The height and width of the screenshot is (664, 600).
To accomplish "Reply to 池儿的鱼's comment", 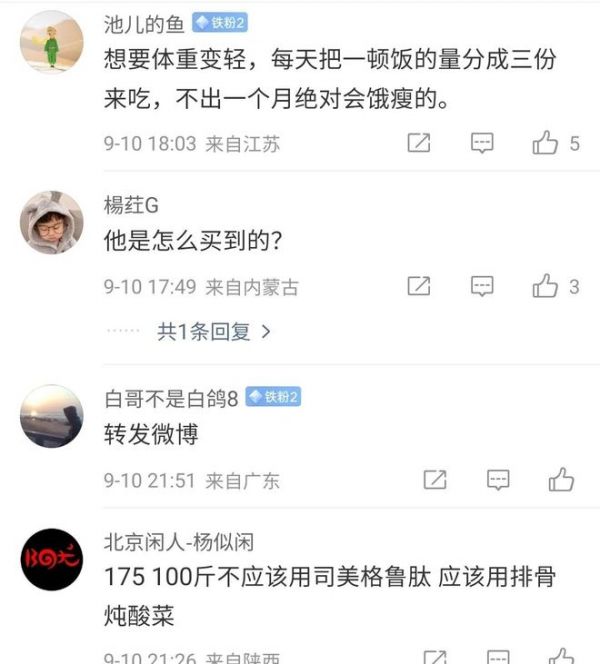I will [x=482, y=144].
